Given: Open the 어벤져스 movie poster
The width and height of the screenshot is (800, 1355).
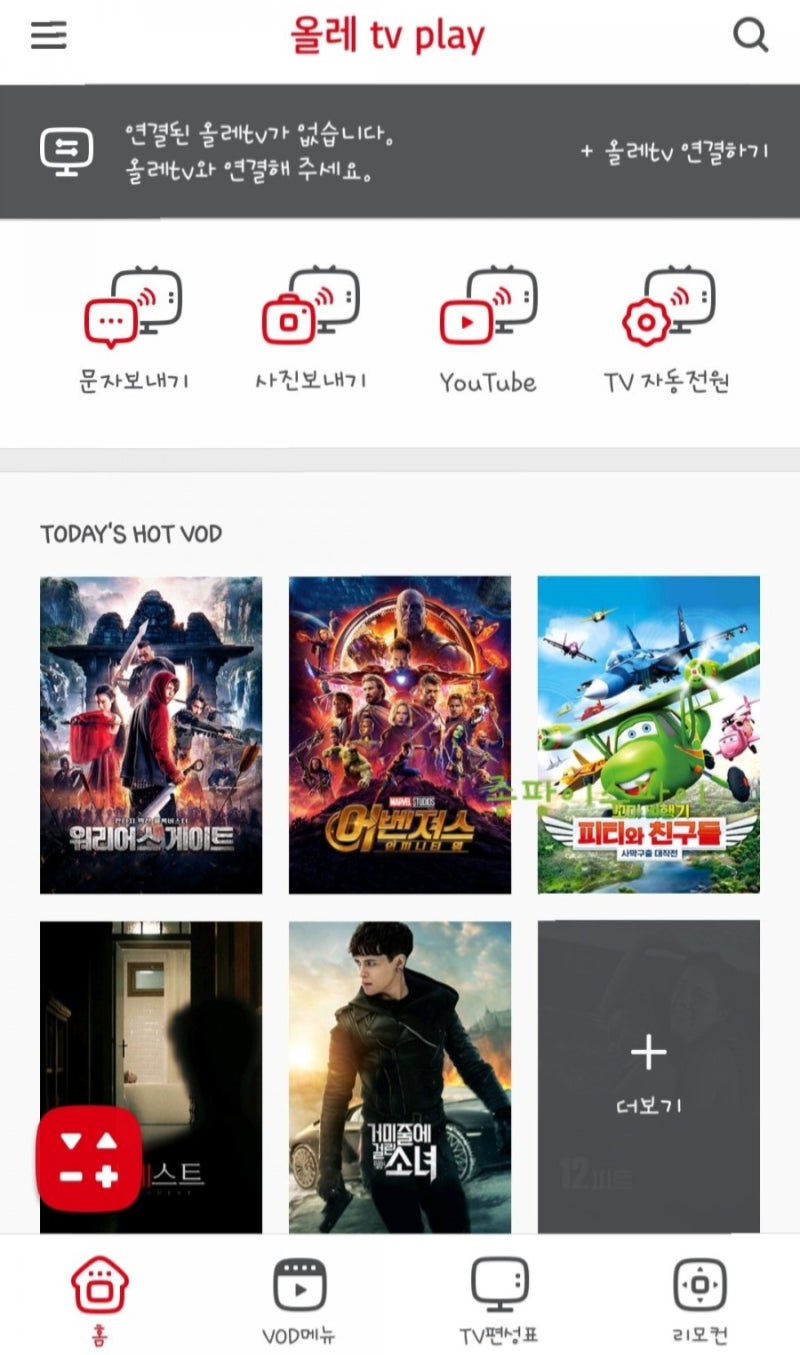Looking at the screenshot, I should [400, 735].
